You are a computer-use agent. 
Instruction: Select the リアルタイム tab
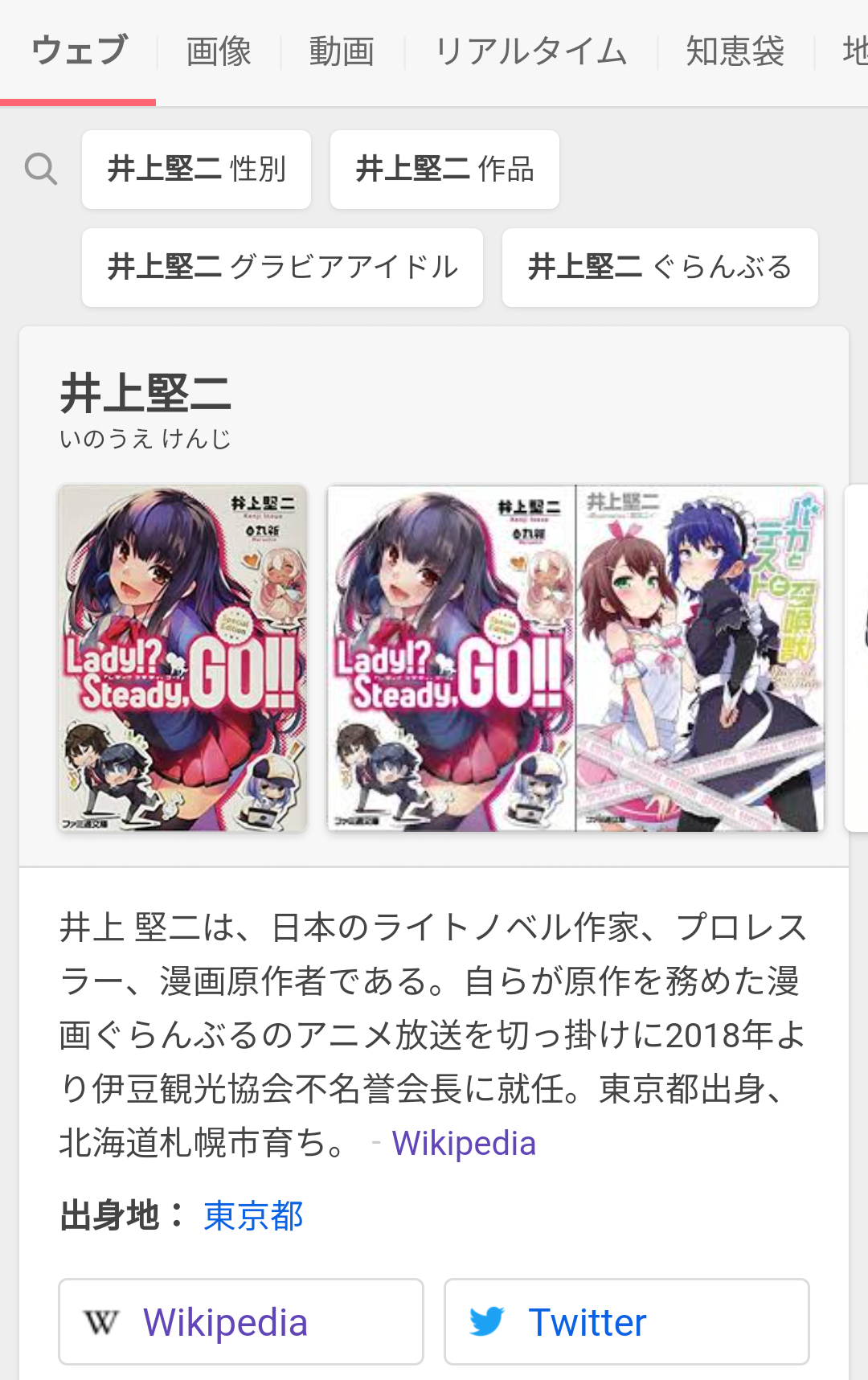[x=530, y=52]
